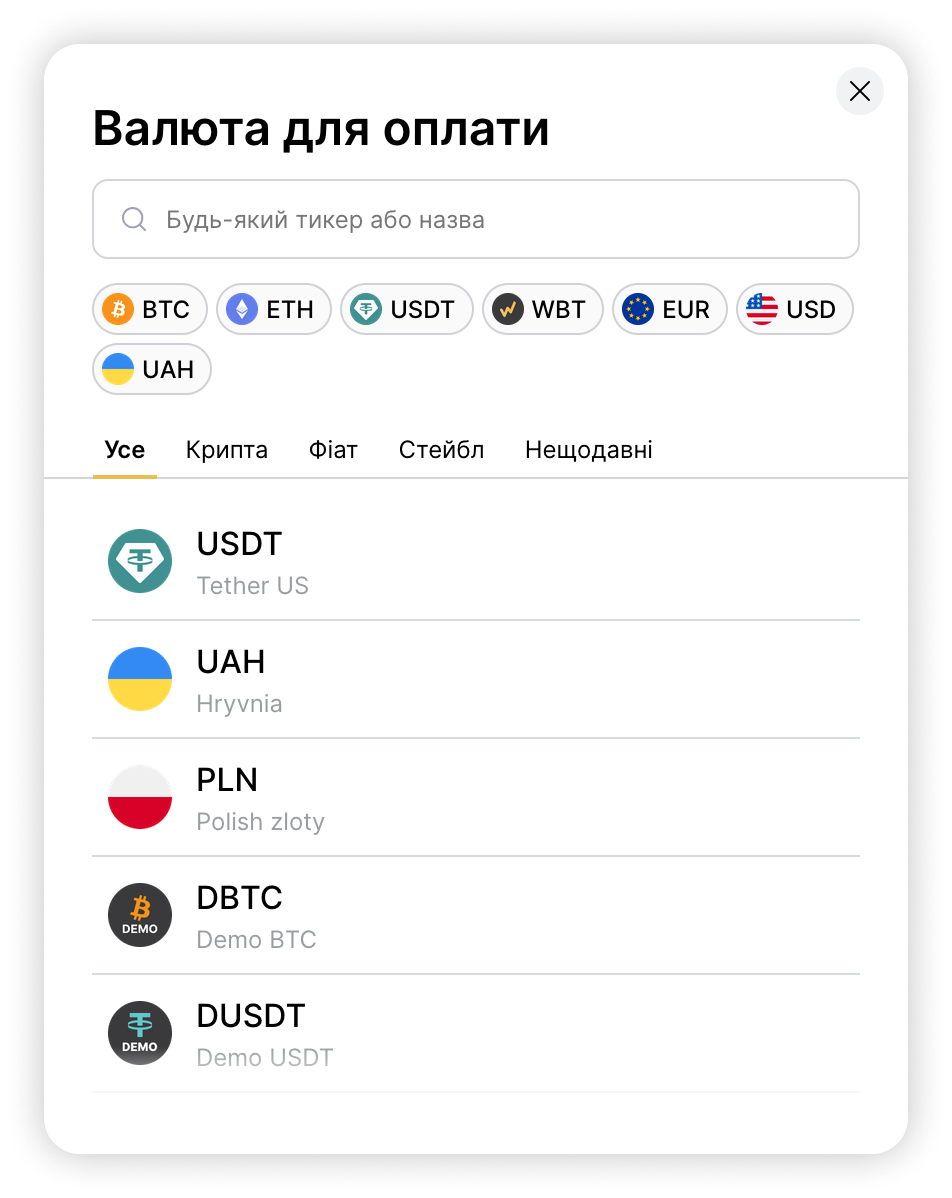
Task: Open the Фіат tab
Action: (x=333, y=450)
